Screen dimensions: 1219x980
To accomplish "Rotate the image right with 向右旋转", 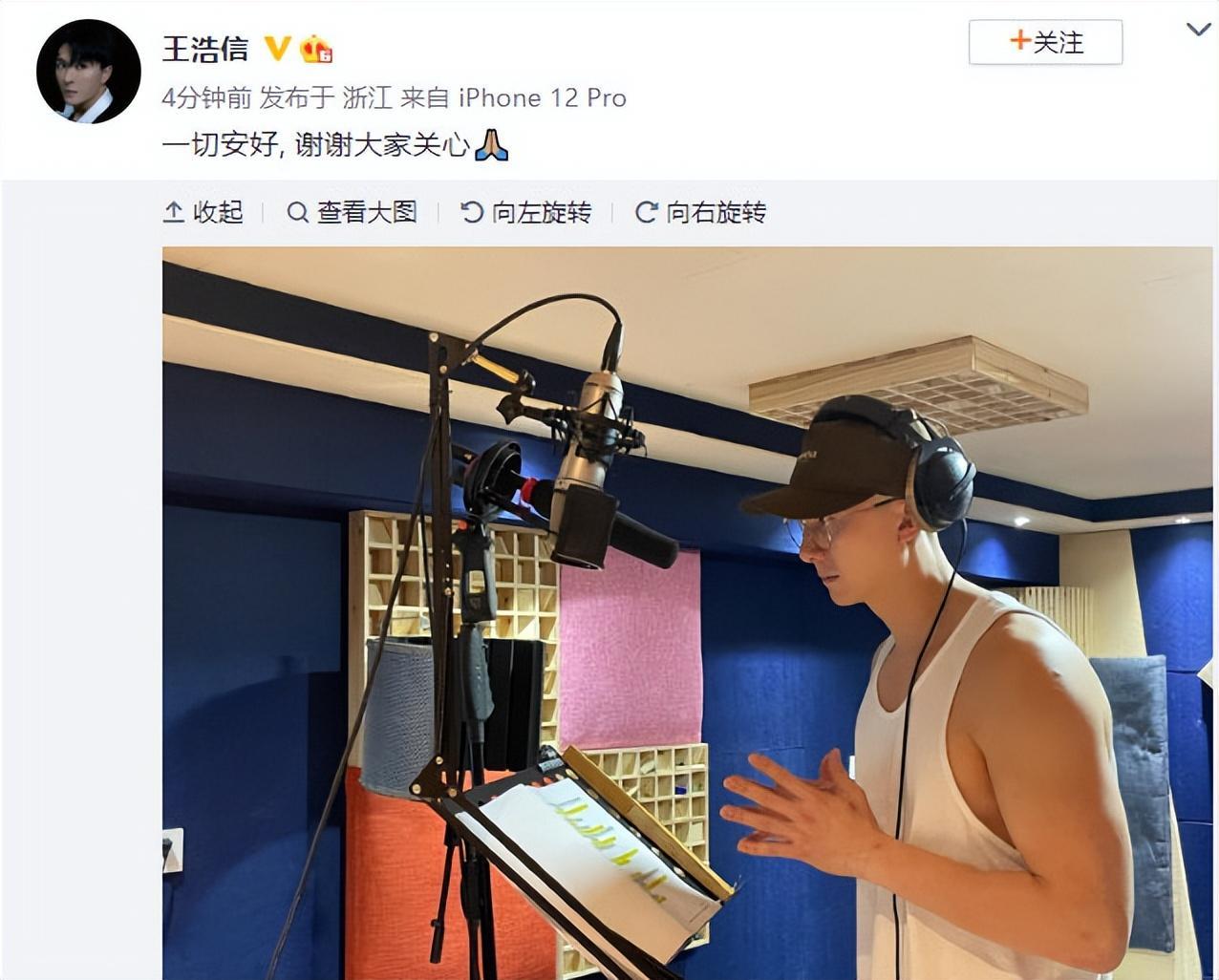I will 701,212.
